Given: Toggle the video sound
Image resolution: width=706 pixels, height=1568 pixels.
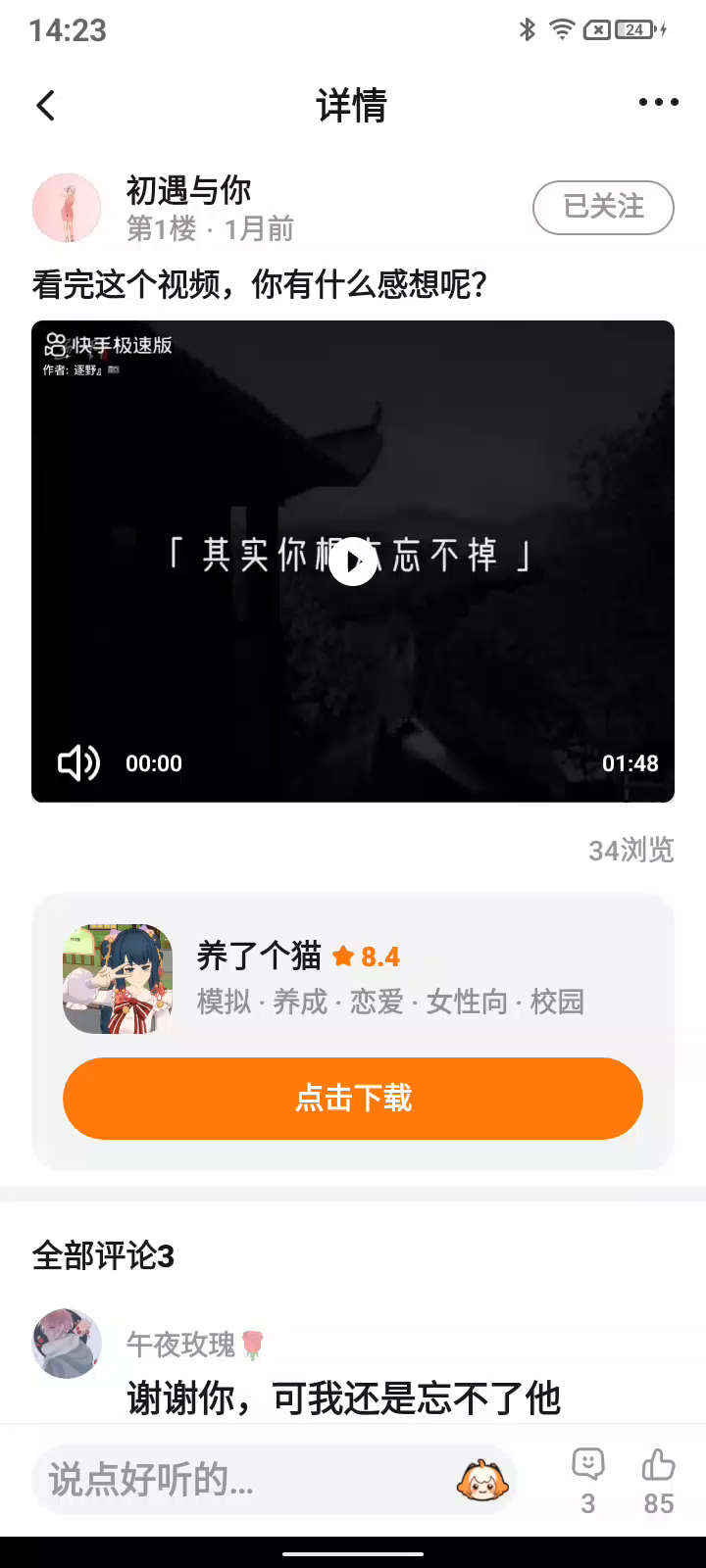Looking at the screenshot, I should (x=78, y=763).
